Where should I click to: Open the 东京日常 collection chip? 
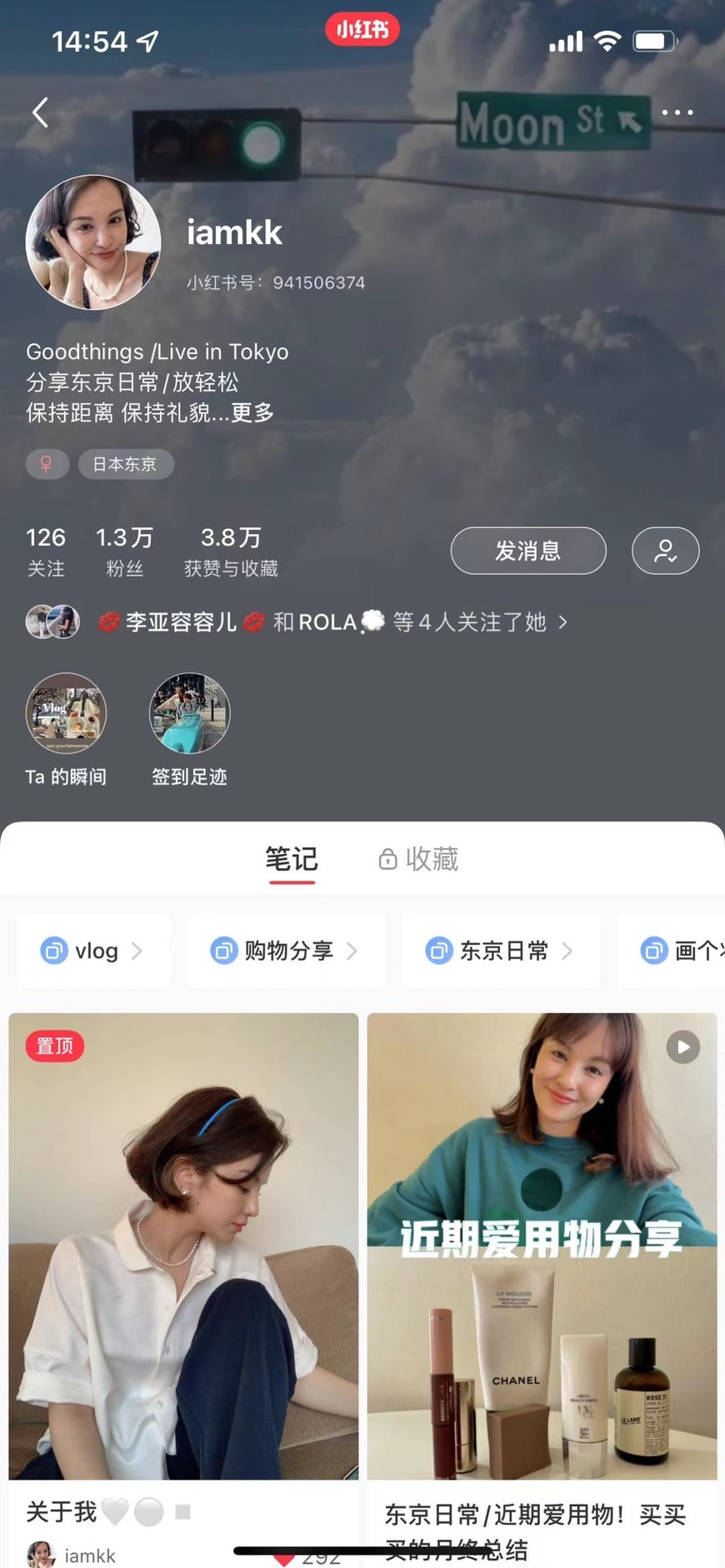click(500, 951)
